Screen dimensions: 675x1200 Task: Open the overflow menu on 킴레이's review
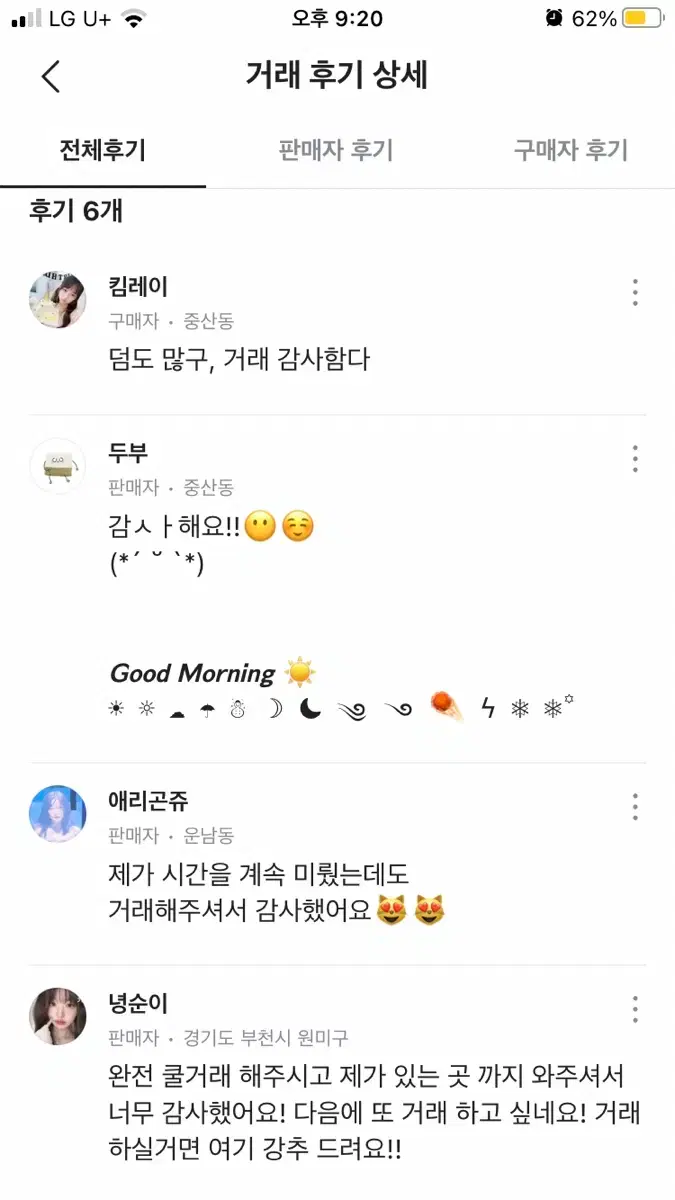click(x=635, y=292)
